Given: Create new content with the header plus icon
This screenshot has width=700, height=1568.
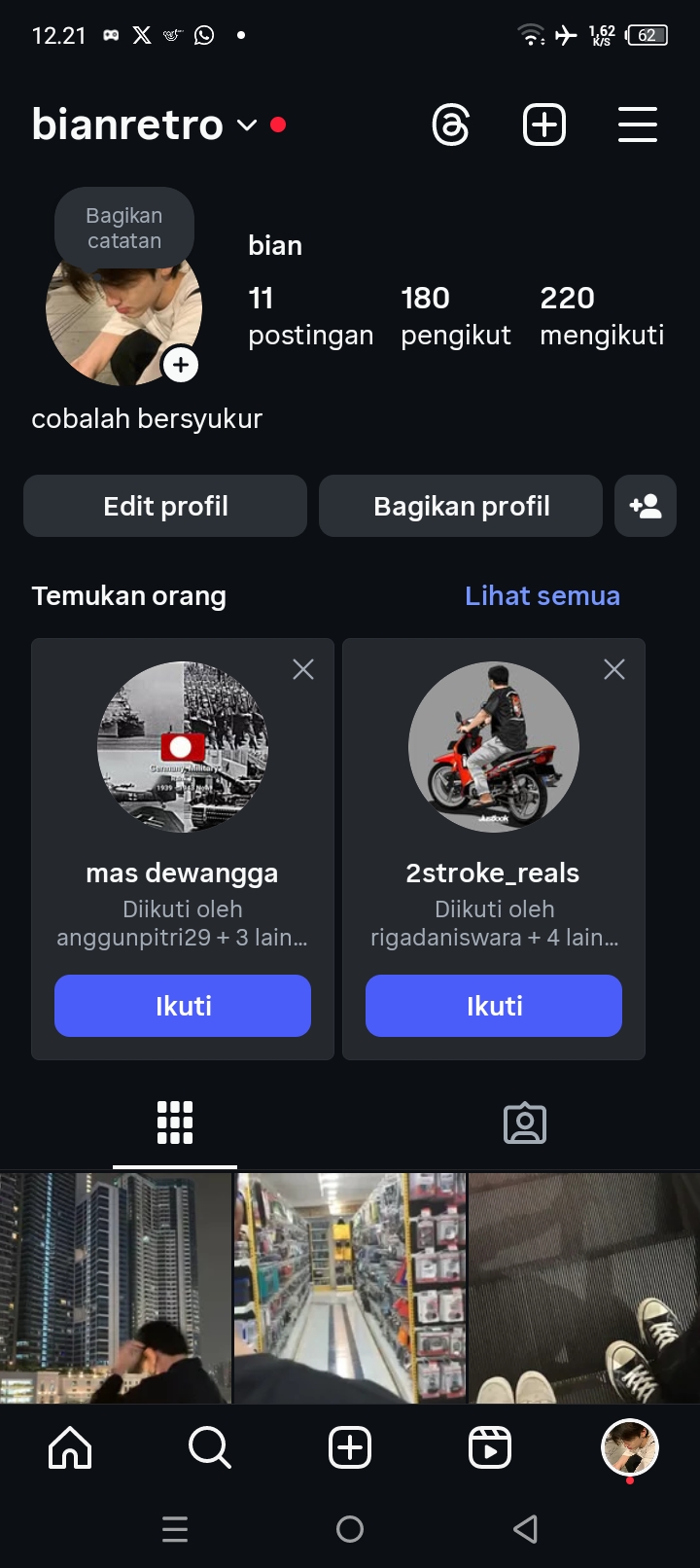Looking at the screenshot, I should pos(544,125).
